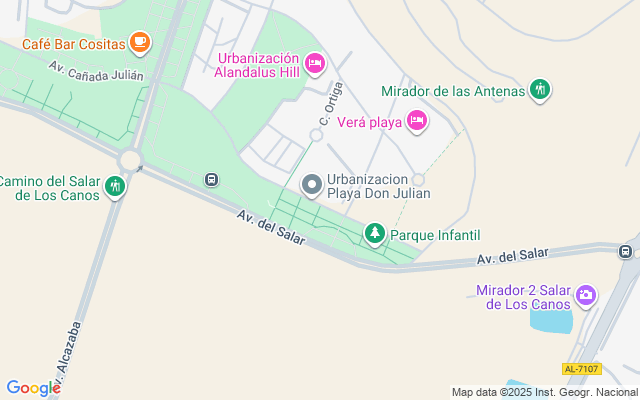Open the Google logo link
The width and height of the screenshot is (640, 400).
tap(32, 388)
